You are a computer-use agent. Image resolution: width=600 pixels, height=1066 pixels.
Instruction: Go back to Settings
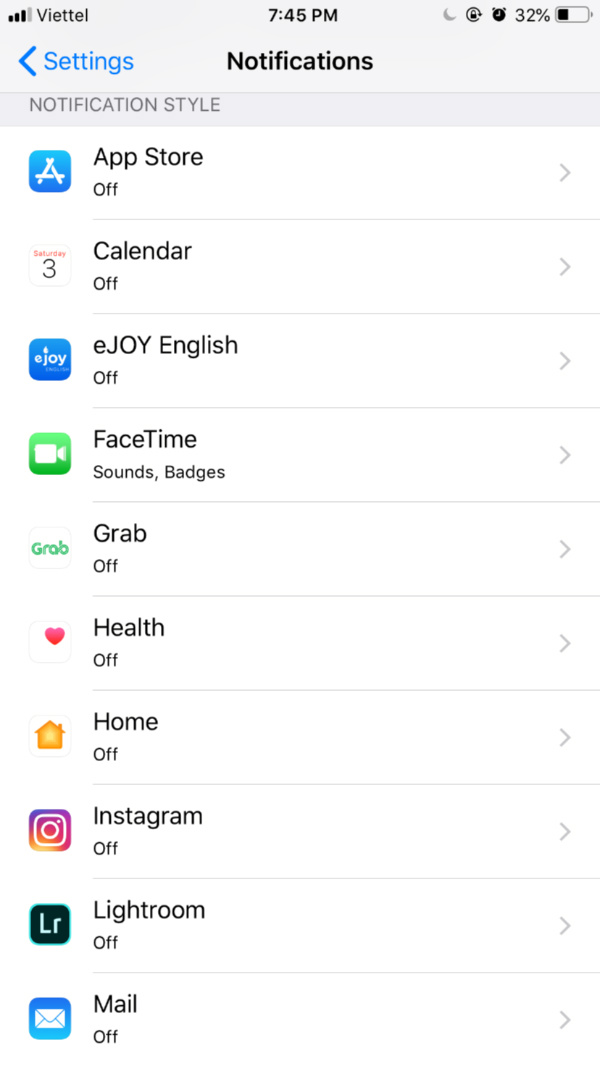(x=76, y=61)
